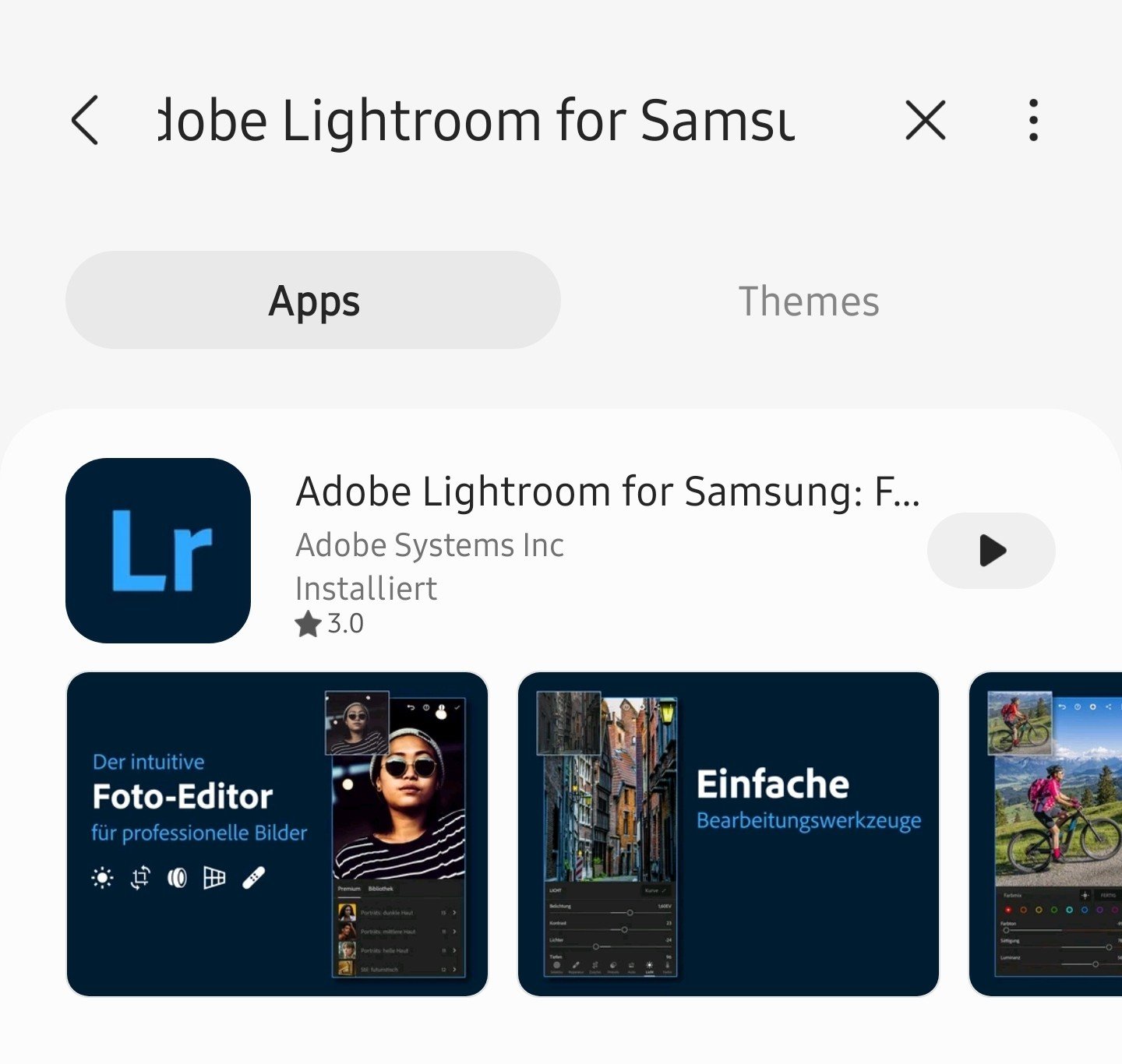Viewport: 1122px width, 1064px height.
Task: Switch to the Themes tab
Action: [x=808, y=301]
